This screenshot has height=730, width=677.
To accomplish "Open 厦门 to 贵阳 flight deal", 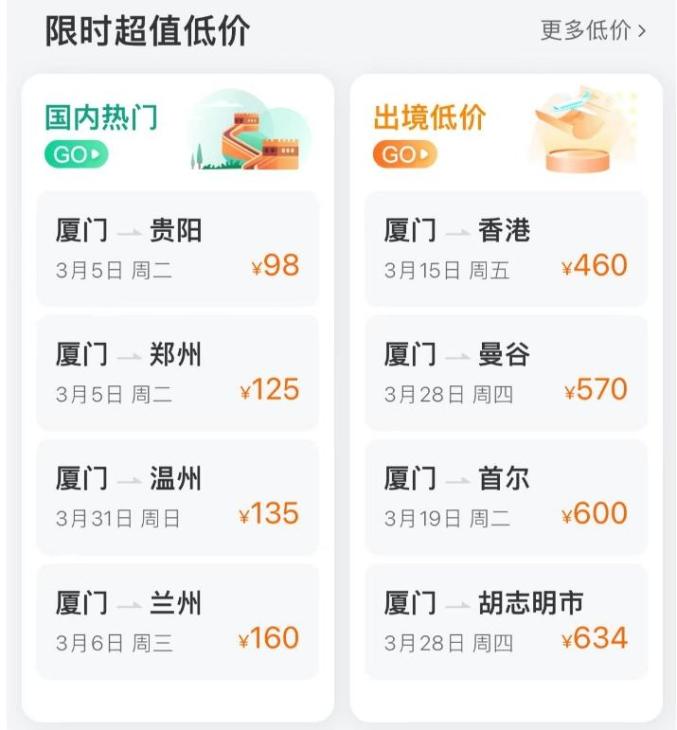I will (x=177, y=249).
